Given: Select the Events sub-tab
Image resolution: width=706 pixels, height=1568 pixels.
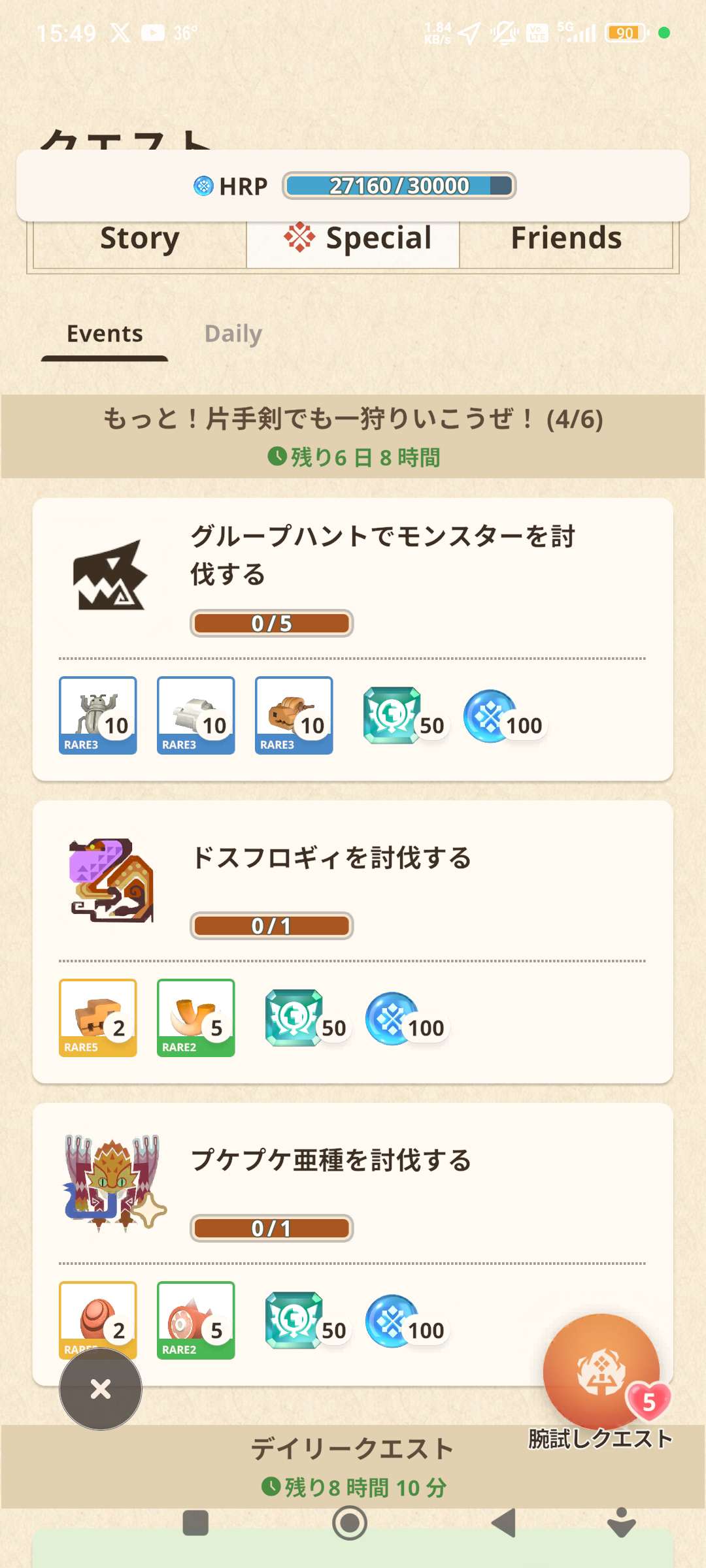Looking at the screenshot, I should pos(105,334).
